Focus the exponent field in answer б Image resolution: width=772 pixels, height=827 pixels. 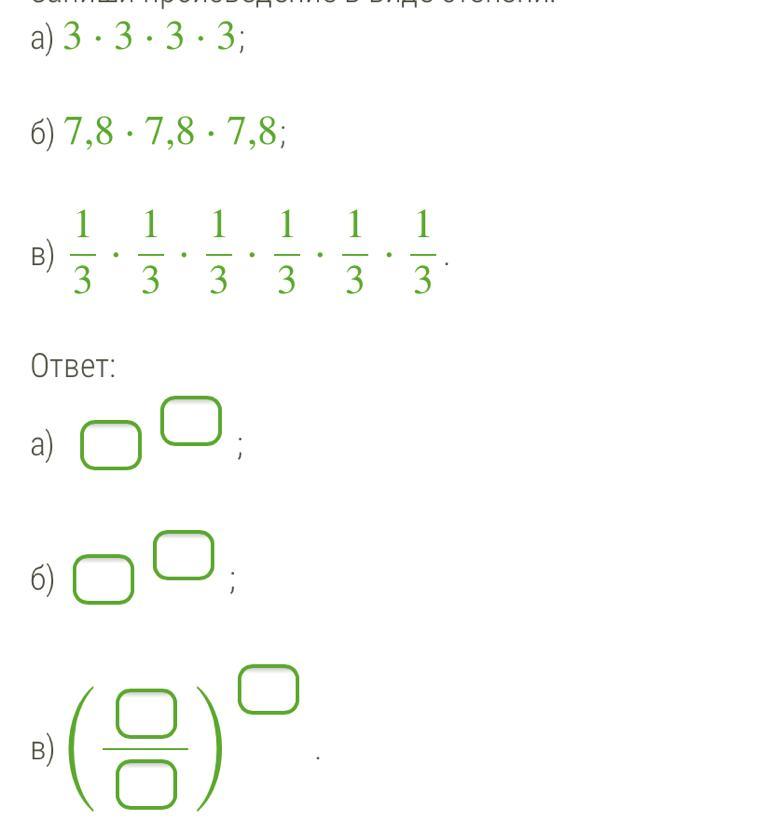tap(184, 555)
